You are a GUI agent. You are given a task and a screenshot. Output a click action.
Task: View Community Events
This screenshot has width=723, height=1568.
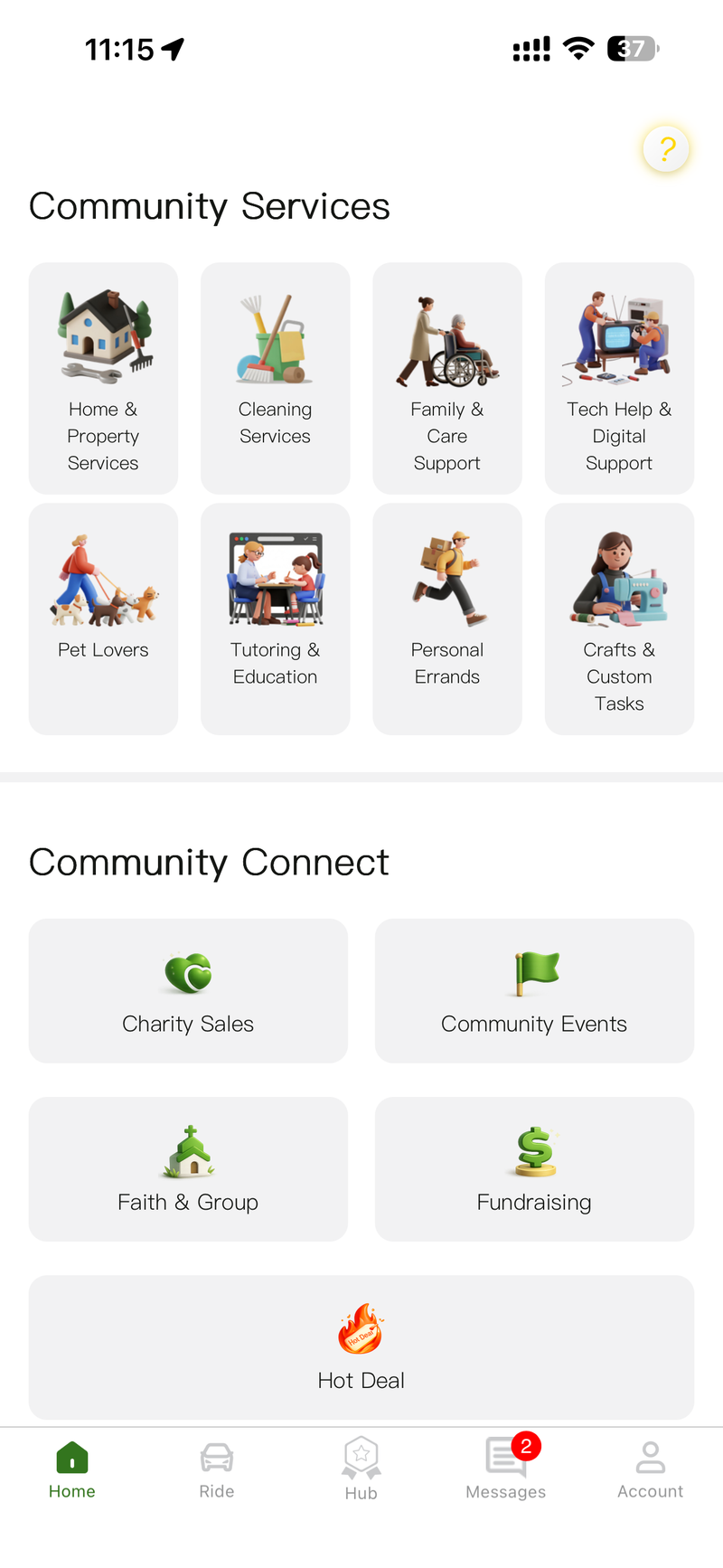(534, 991)
